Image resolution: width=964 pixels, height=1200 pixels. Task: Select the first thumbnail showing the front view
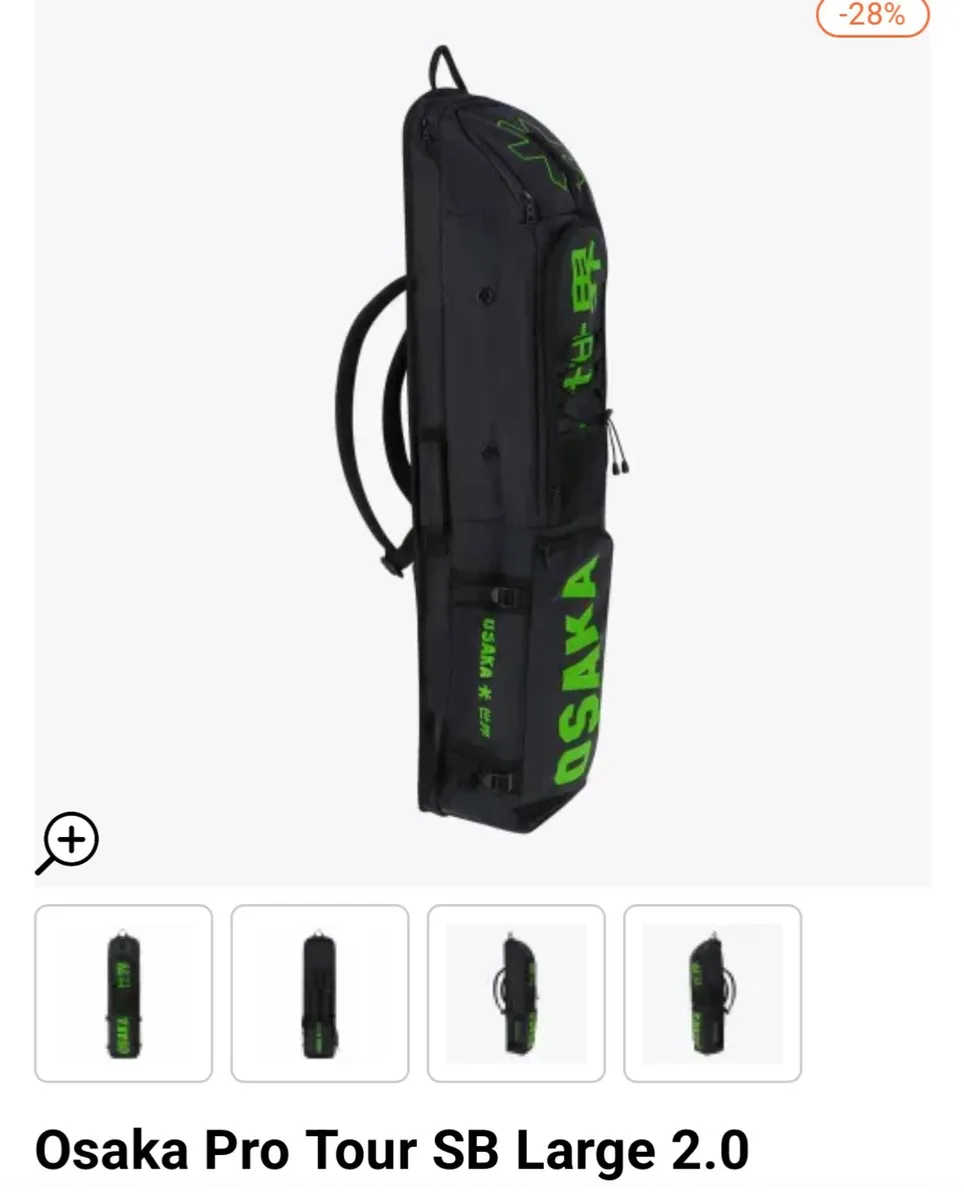(124, 993)
